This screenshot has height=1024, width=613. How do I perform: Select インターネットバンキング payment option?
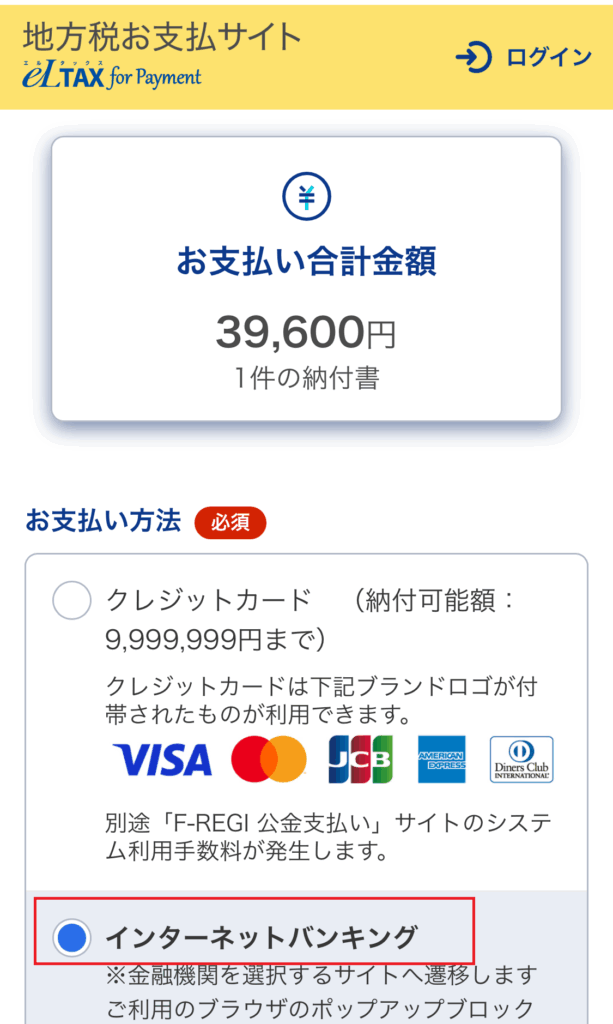[72, 937]
